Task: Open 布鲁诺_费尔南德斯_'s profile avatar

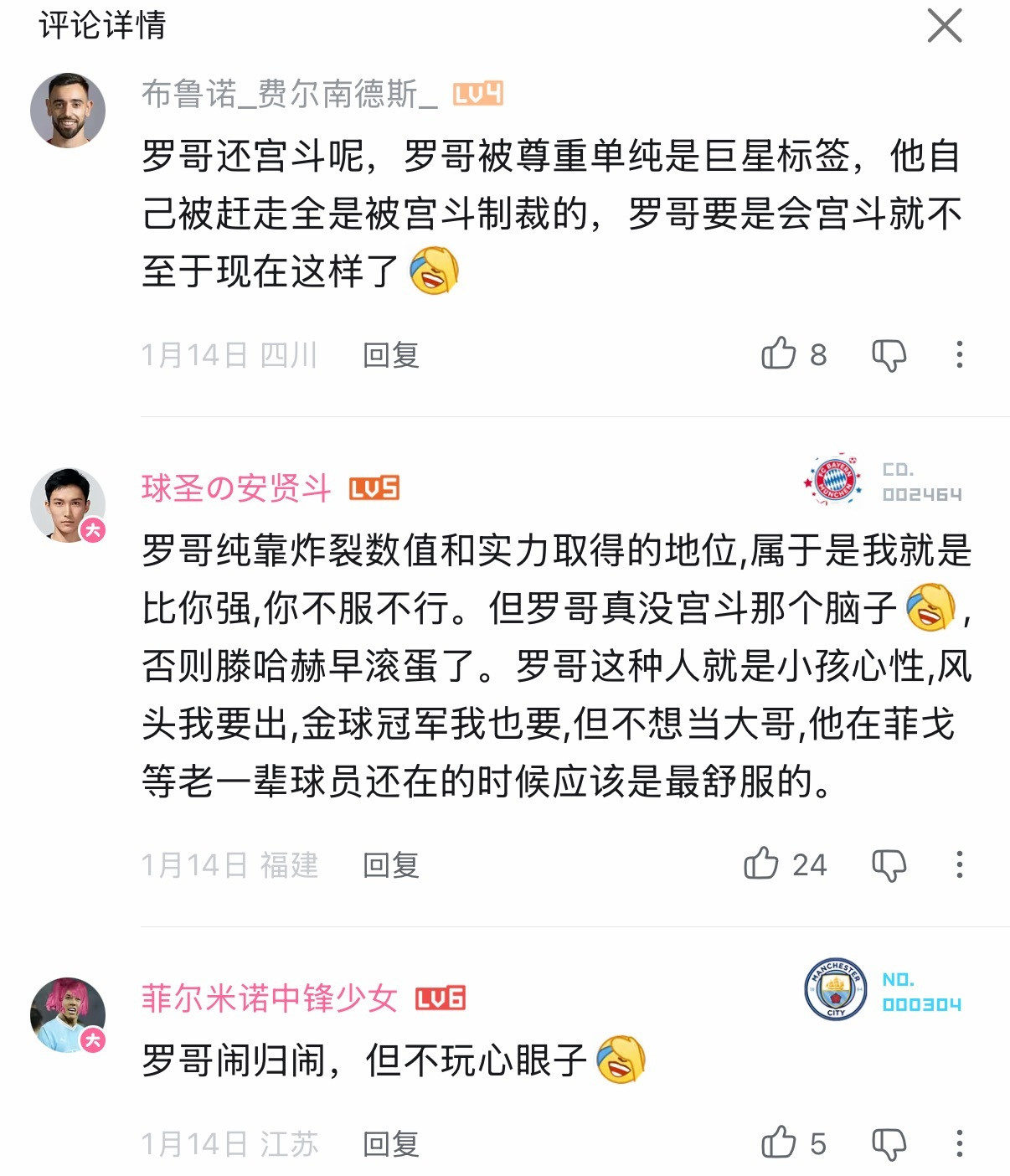Action: coord(70,110)
